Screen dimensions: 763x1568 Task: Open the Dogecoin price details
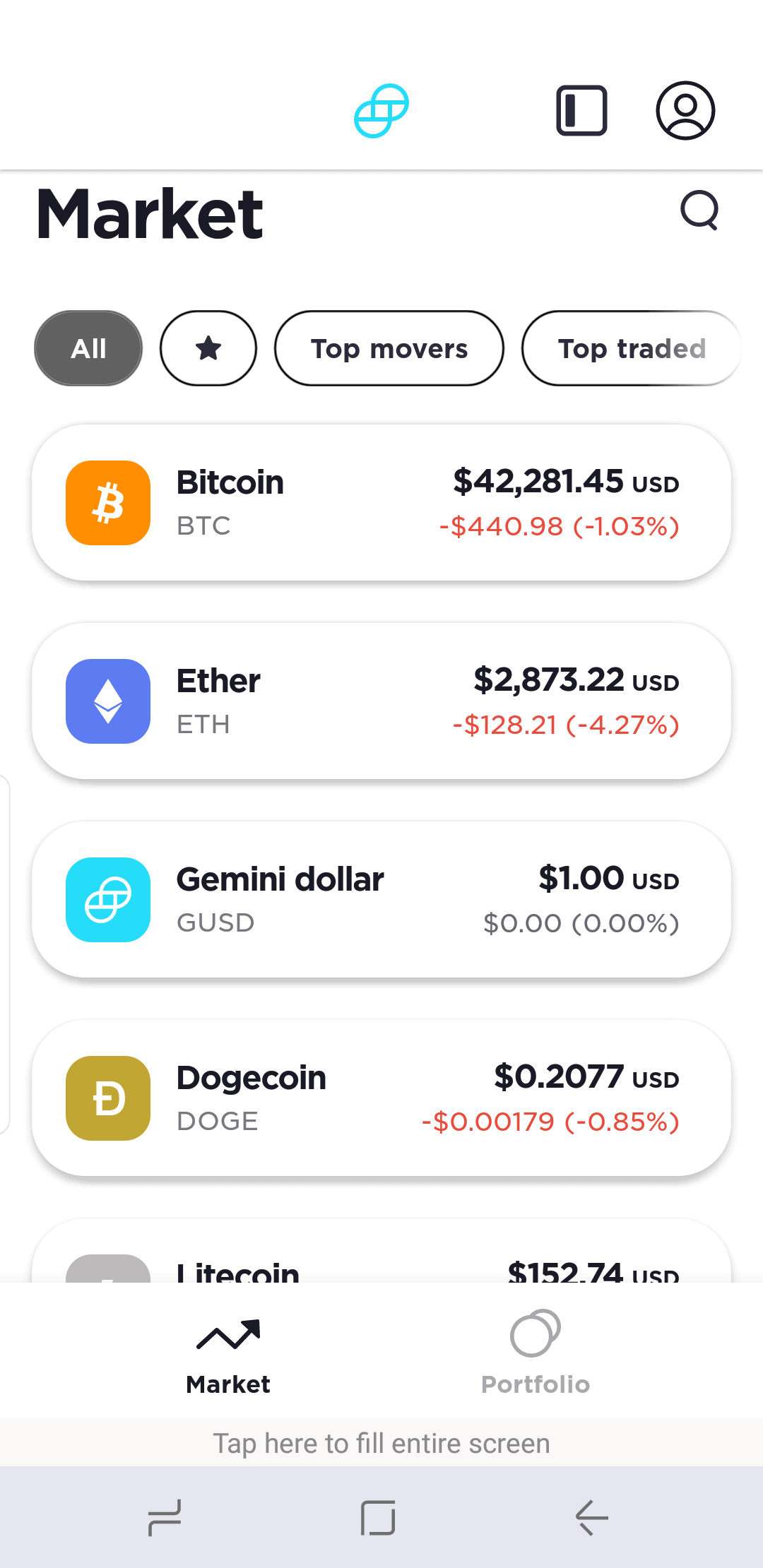pos(381,1098)
